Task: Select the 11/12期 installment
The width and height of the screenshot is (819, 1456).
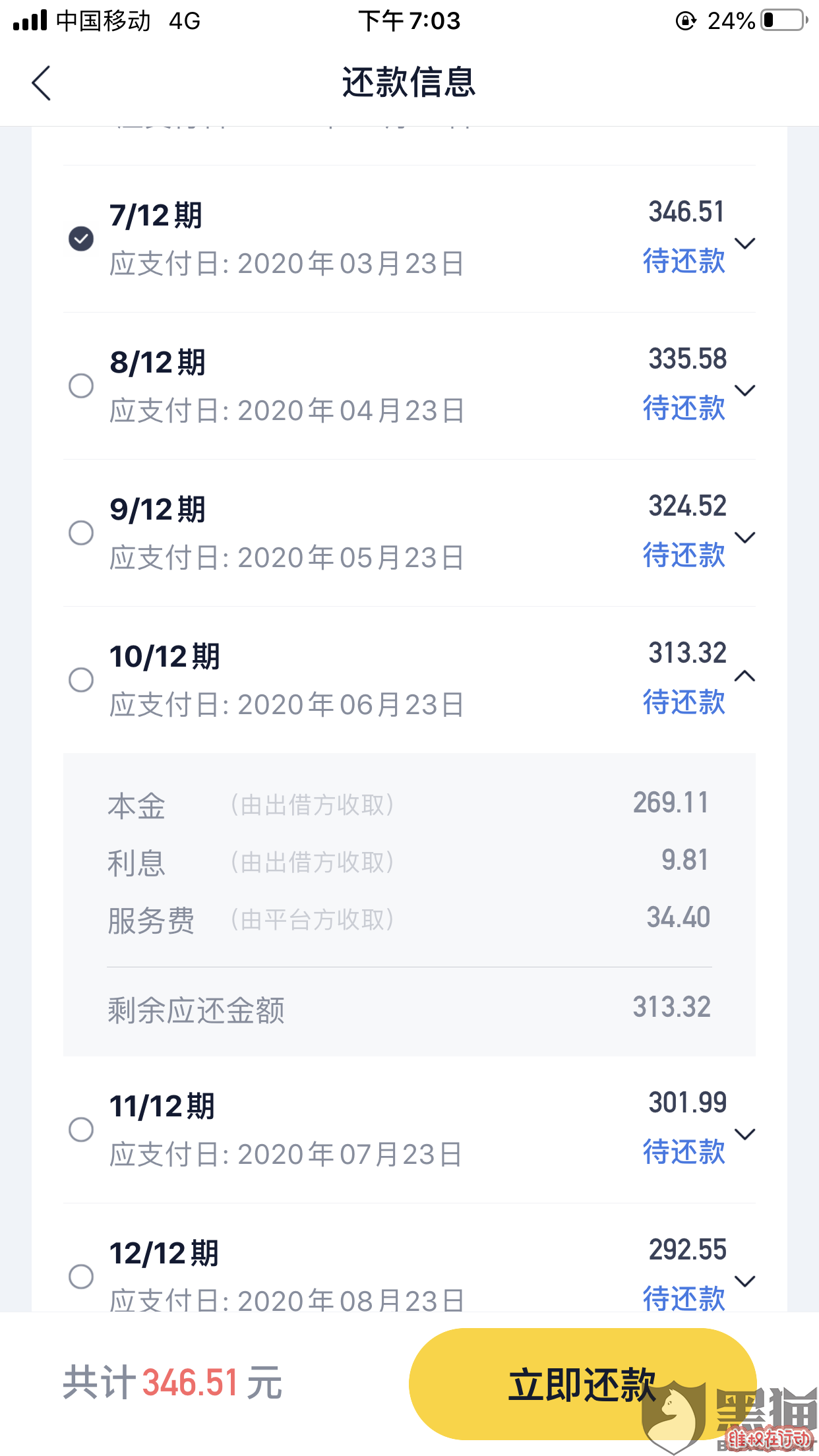Action: tap(81, 1130)
